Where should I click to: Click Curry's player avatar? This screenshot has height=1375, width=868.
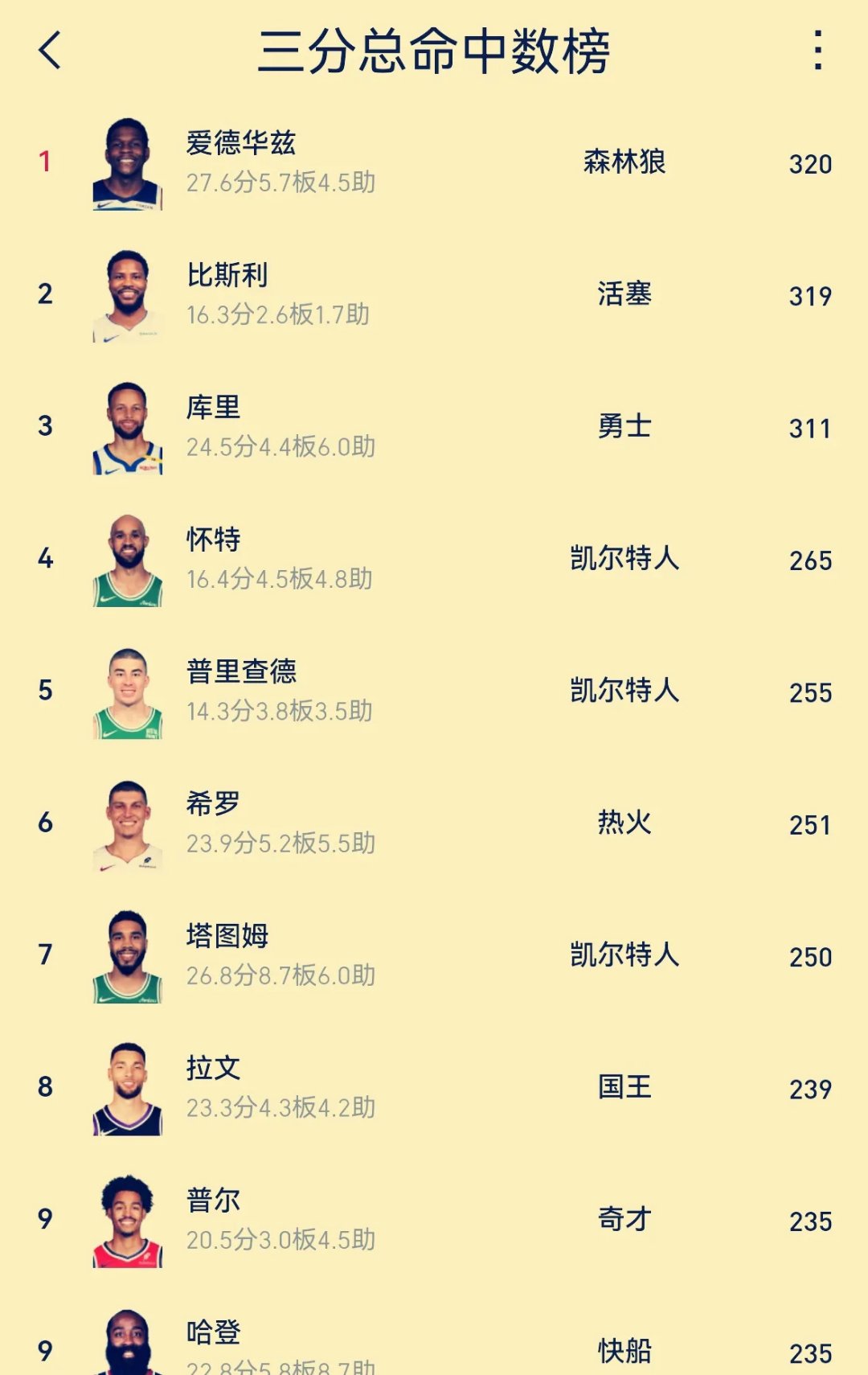tap(129, 428)
